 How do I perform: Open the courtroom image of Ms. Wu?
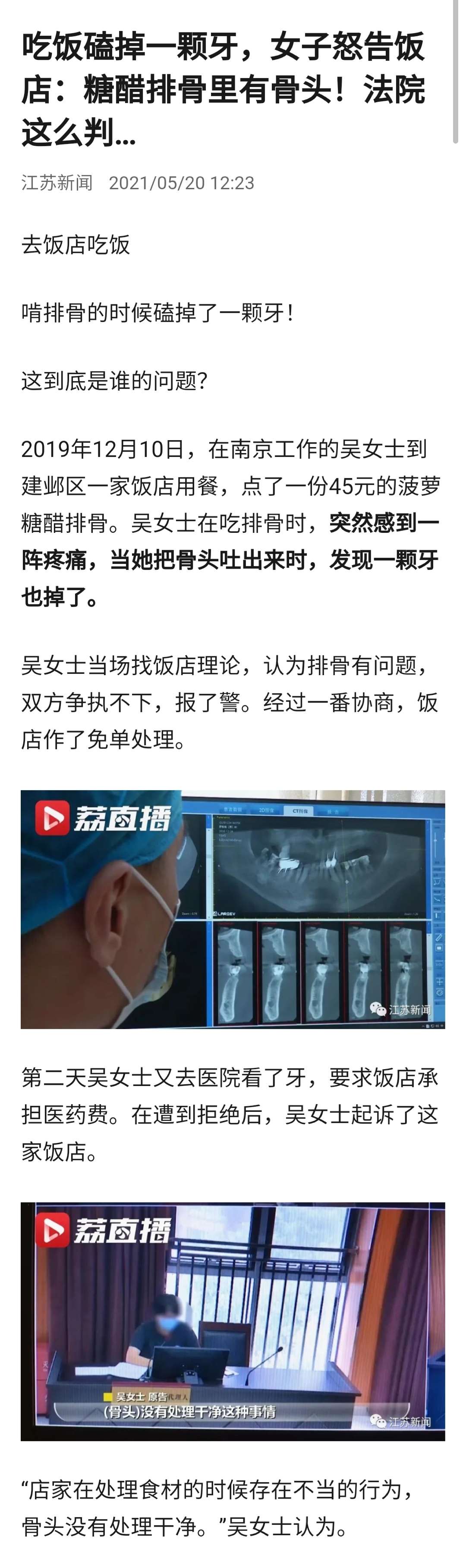(x=233, y=1321)
